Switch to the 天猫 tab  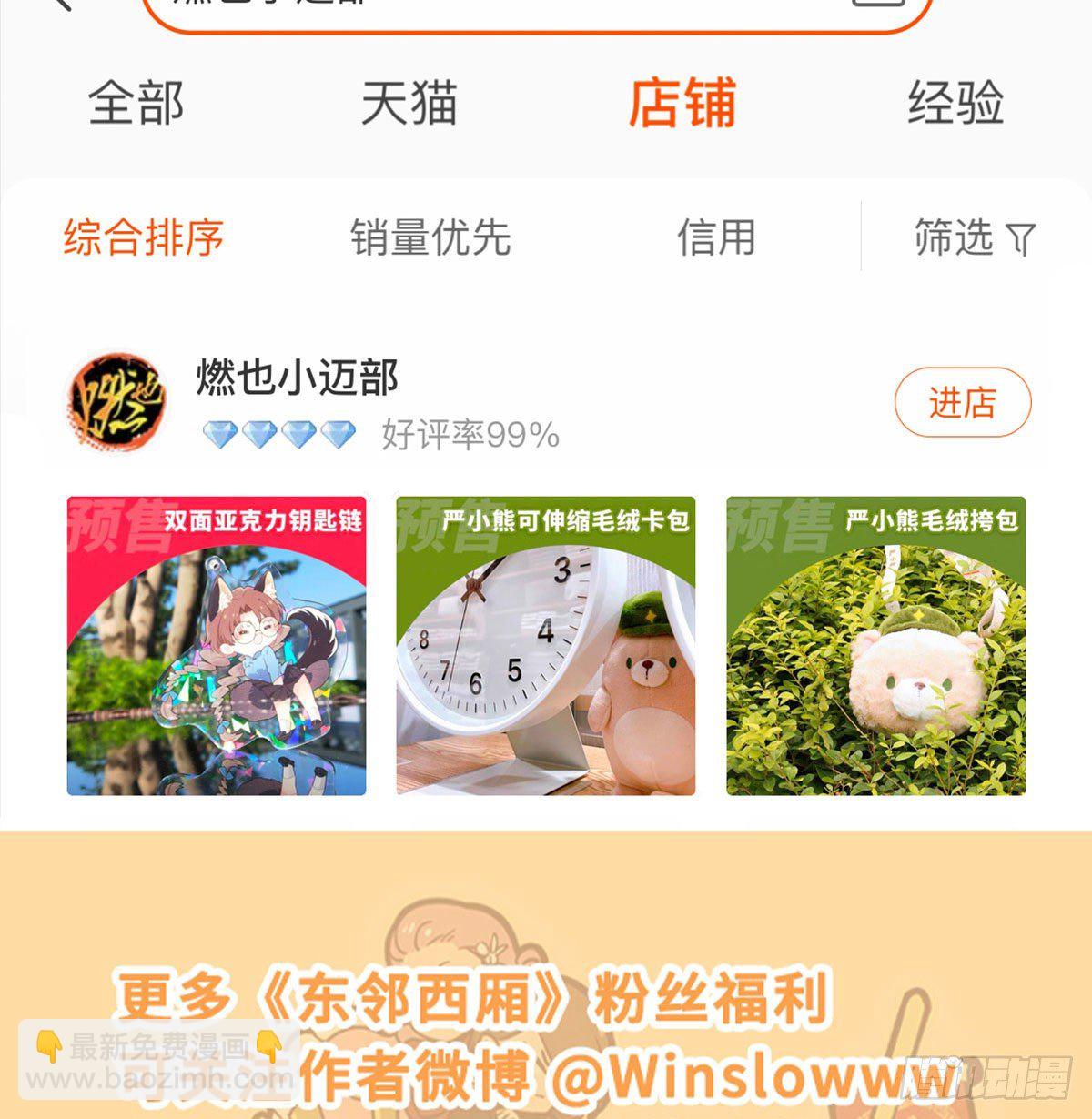point(409,105)
